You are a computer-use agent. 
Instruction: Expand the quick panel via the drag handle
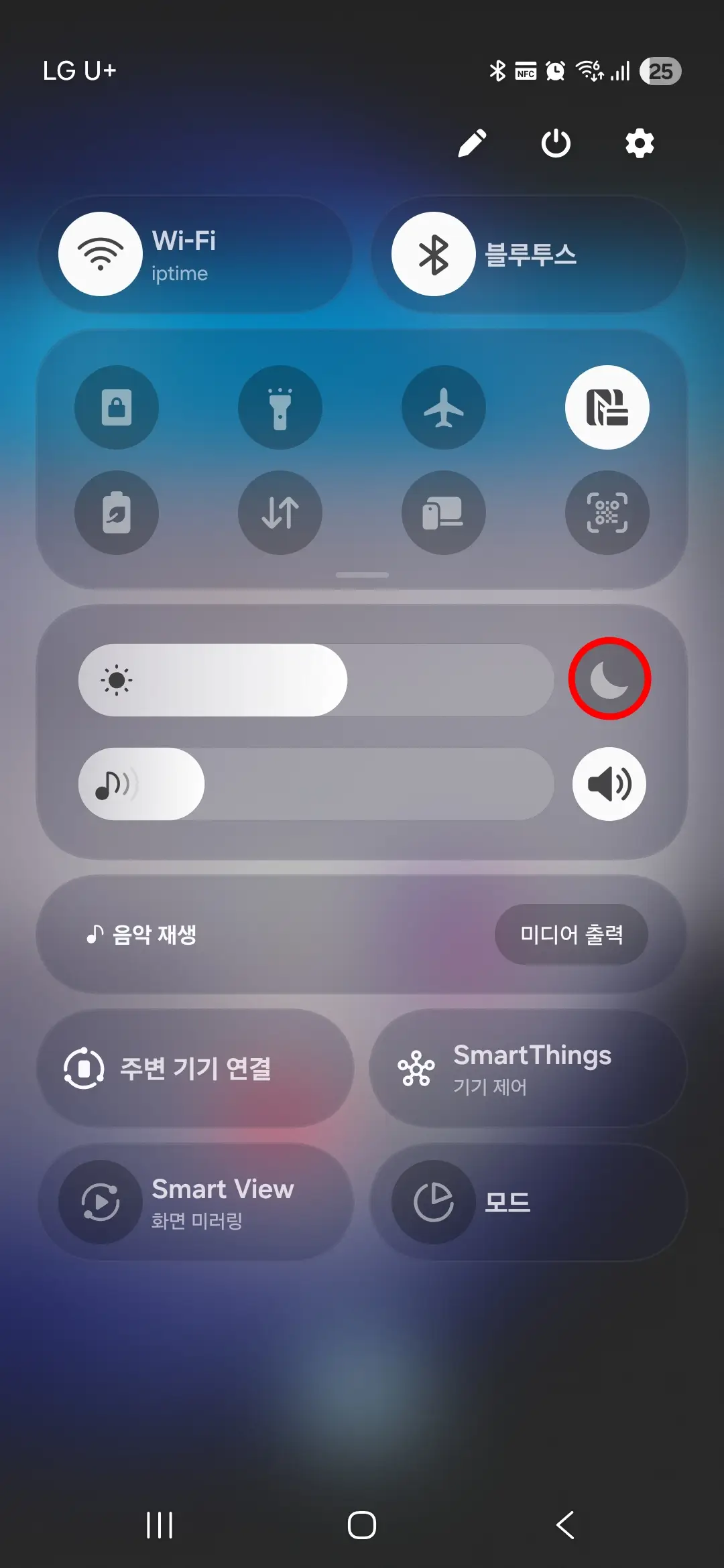click(x=361, y=575)
